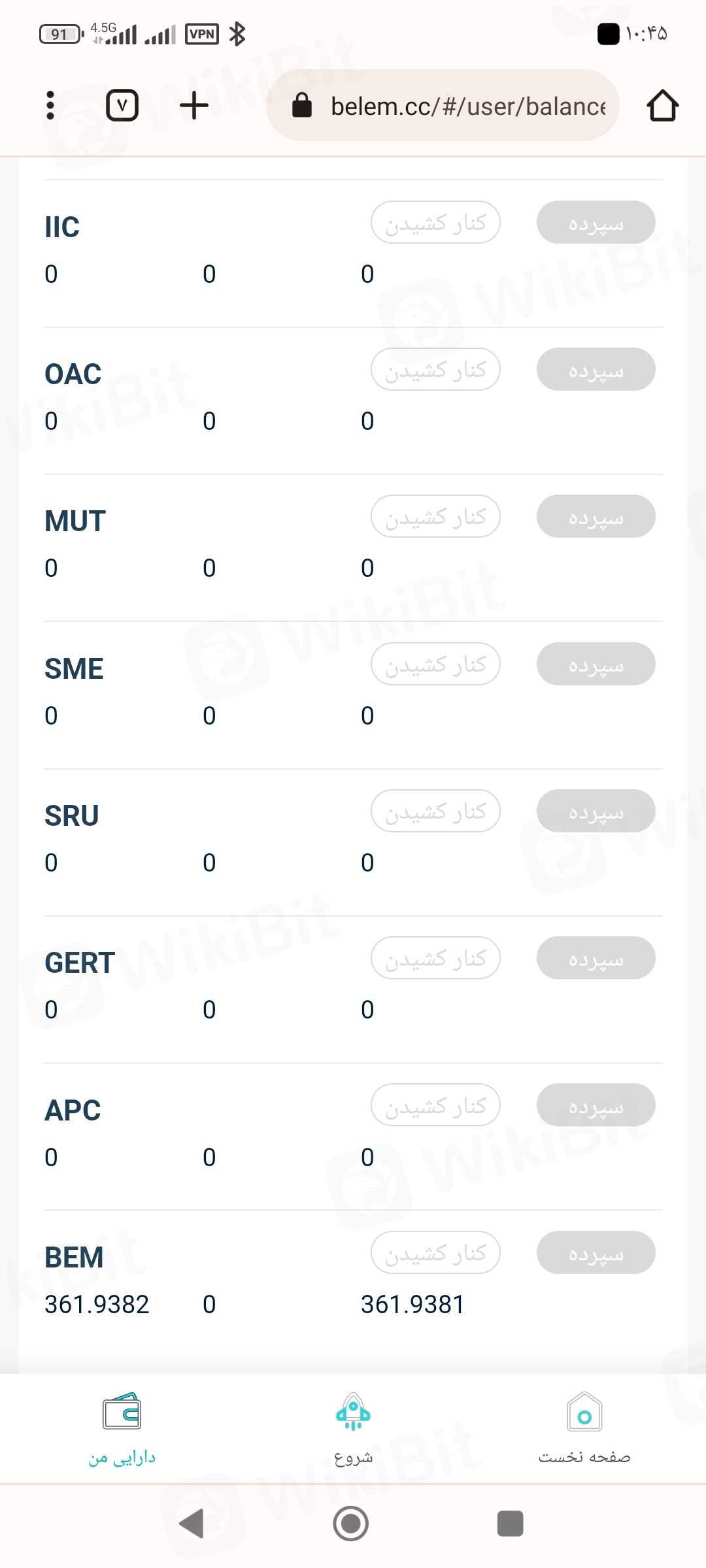Tap کنار کشیدن for IIC
706x1568 pixels.
tap(435, 222)
